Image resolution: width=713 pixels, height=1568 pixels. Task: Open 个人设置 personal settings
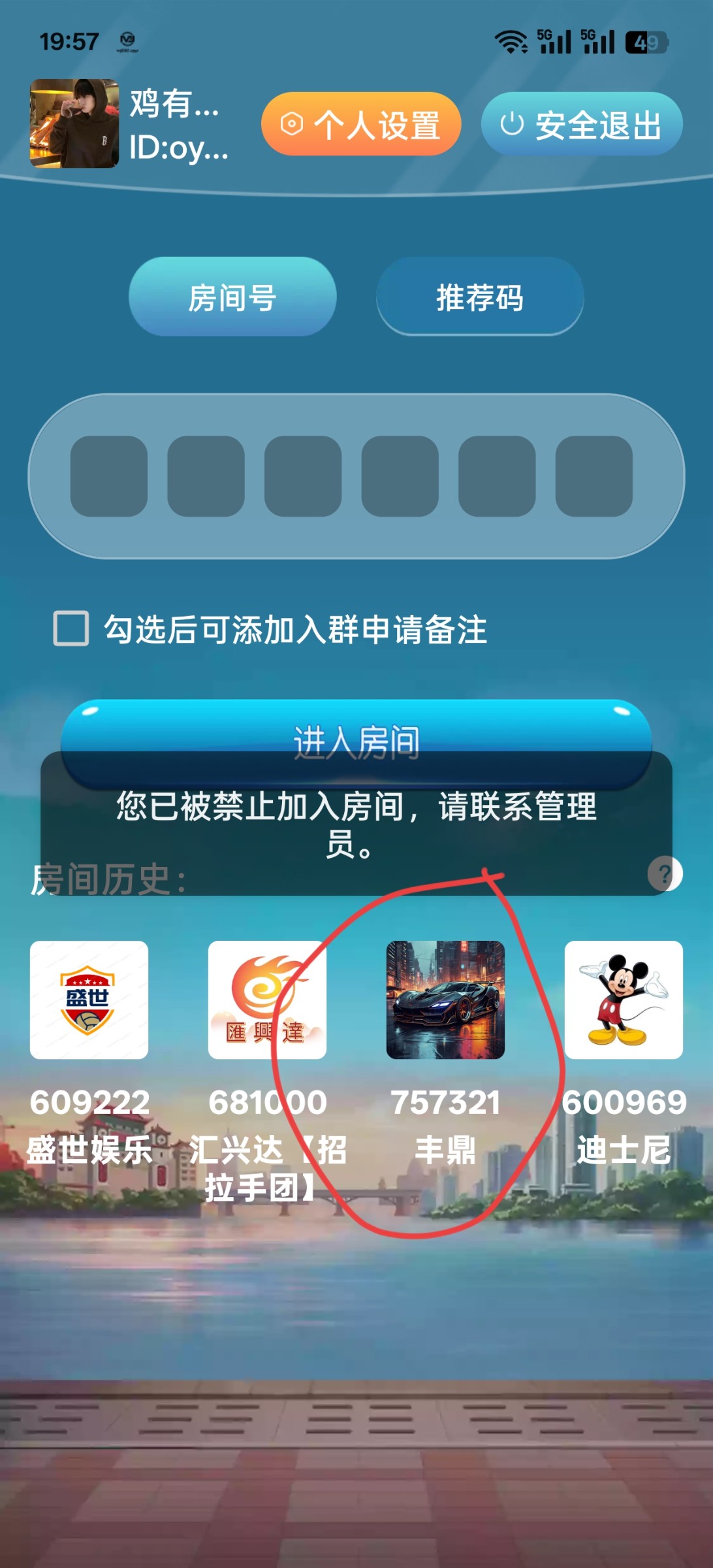361,124
